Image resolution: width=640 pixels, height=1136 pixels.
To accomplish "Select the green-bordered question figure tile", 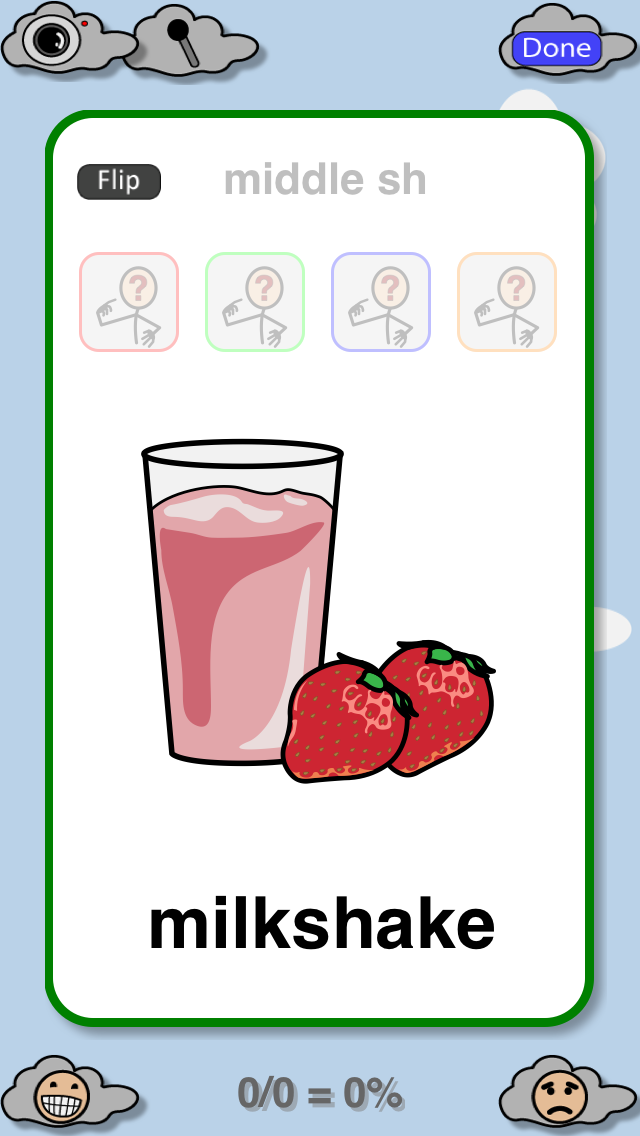I will click(255, 302).
